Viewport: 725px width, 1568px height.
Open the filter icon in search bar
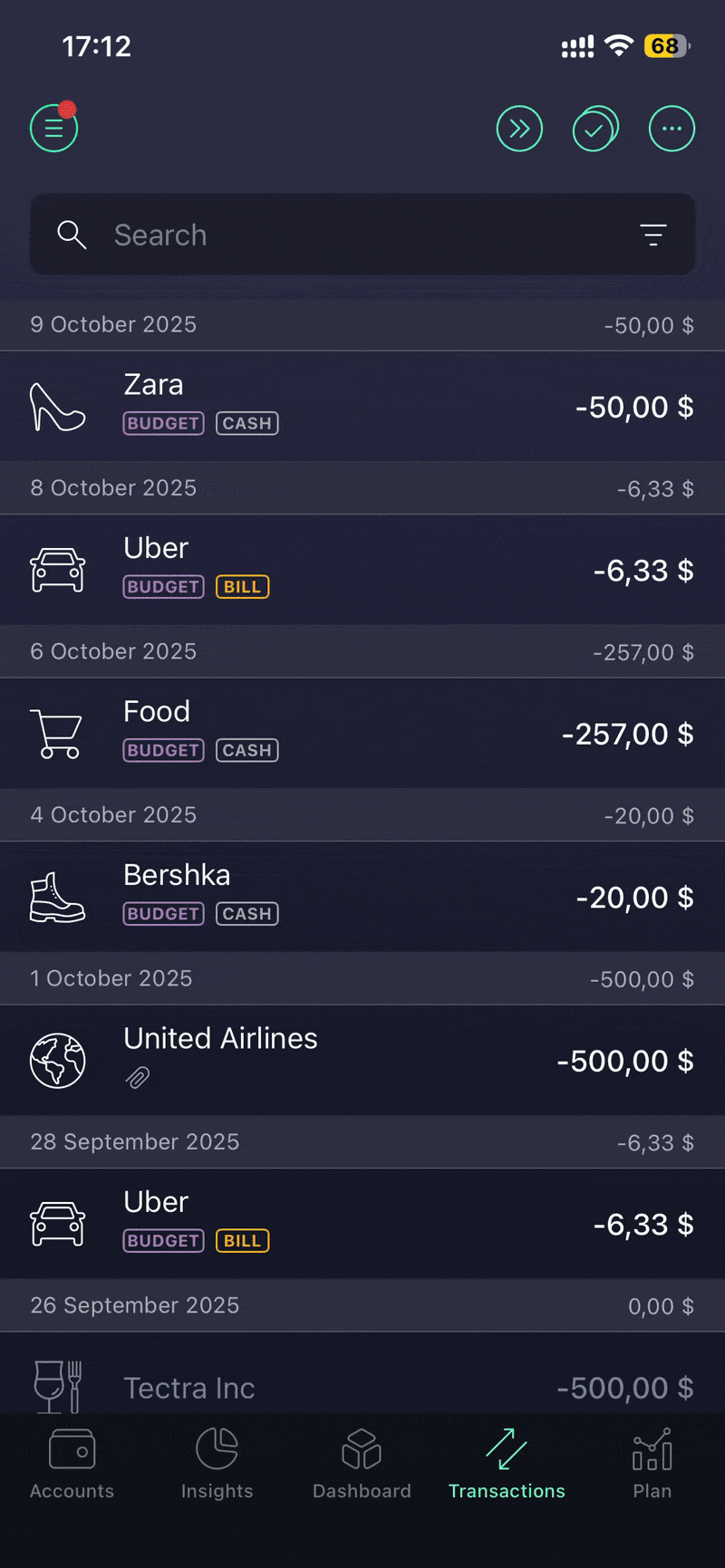pos(652,235)
